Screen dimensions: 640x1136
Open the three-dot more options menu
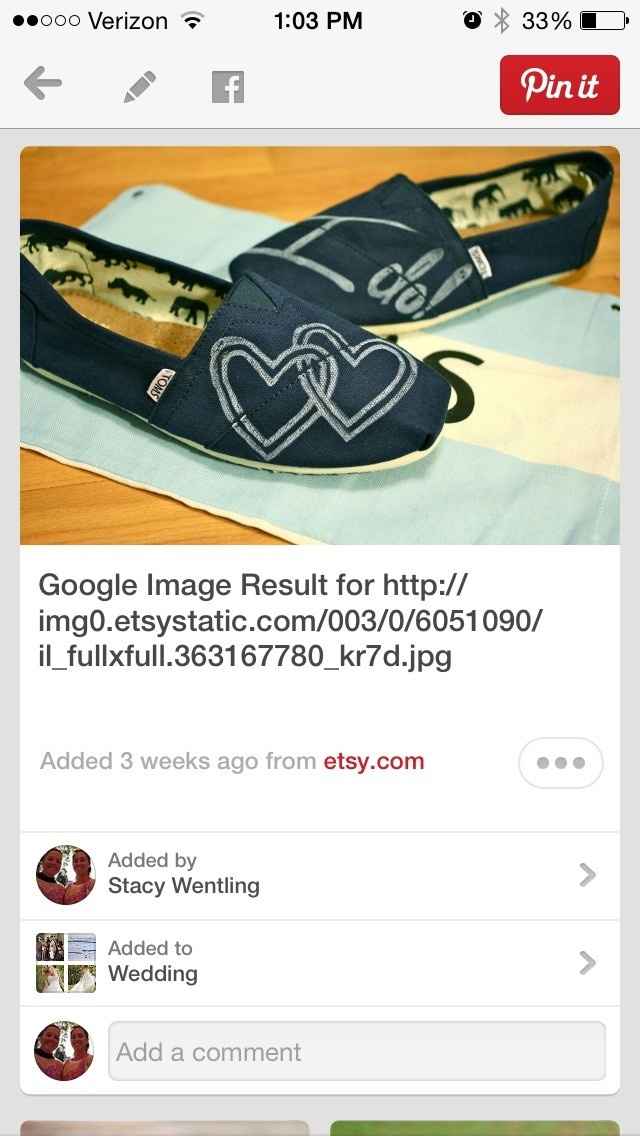[560, 762]
